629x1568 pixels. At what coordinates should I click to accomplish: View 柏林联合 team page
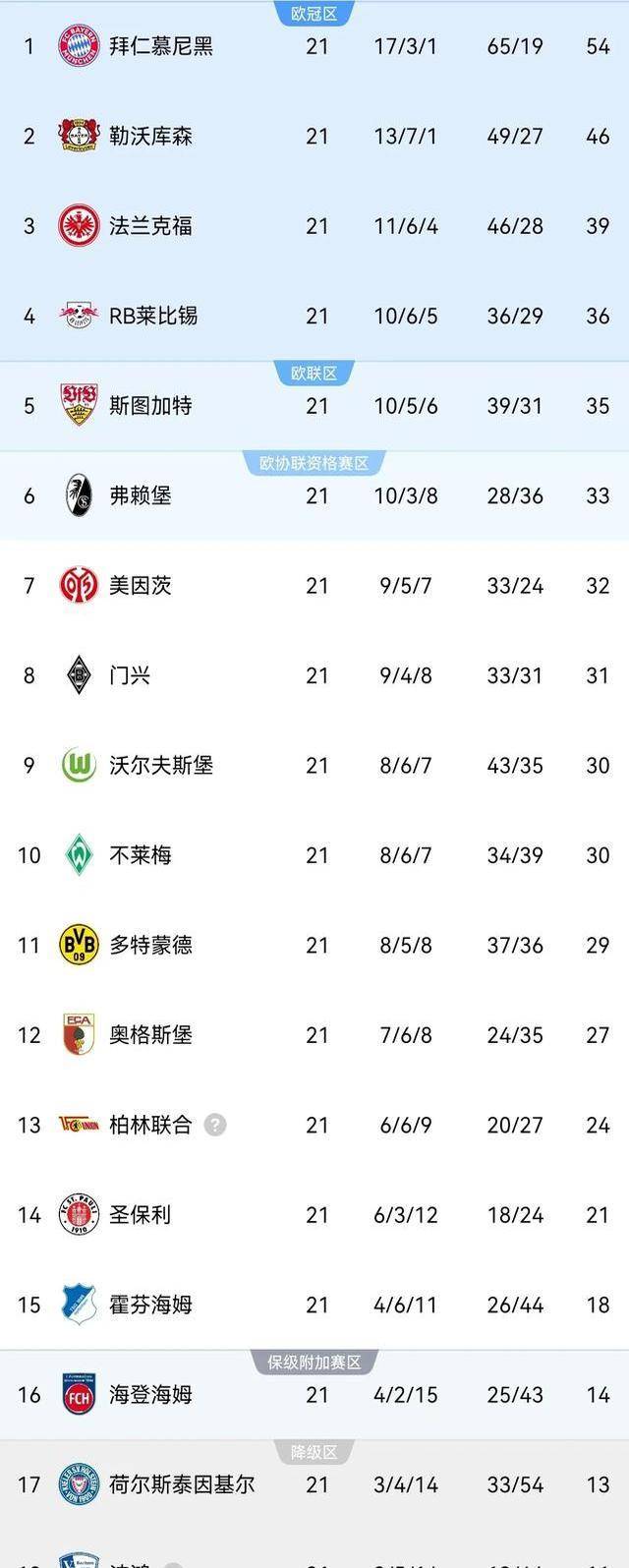150,1125
